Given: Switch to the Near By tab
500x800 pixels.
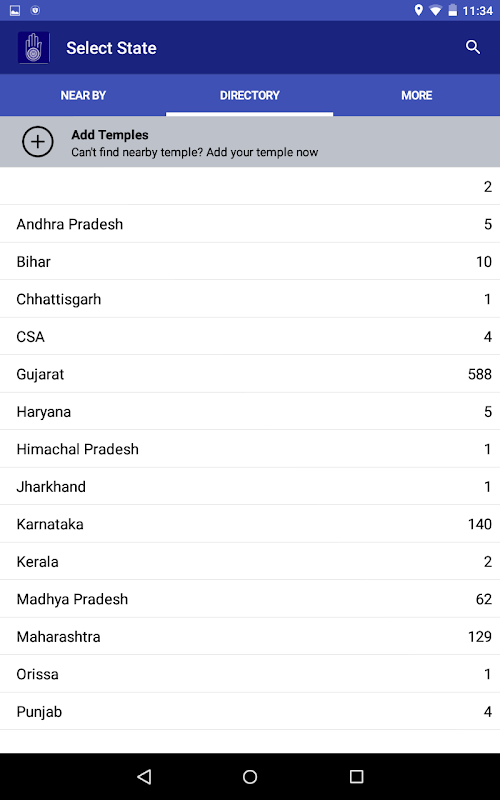Looking at the screenshot, I should pos(83,95).
